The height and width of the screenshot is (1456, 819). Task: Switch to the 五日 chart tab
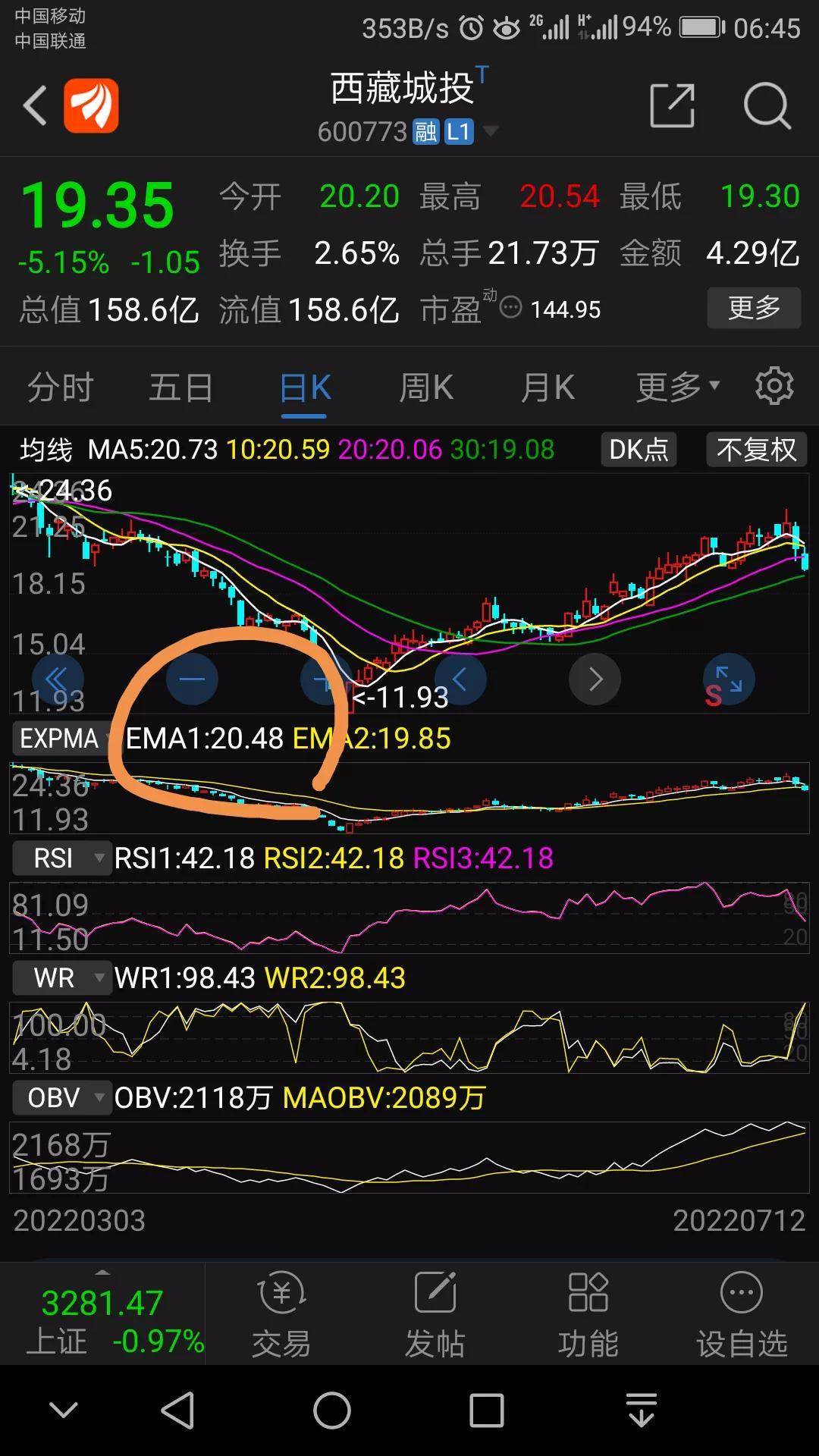click(x=180, y=388)
